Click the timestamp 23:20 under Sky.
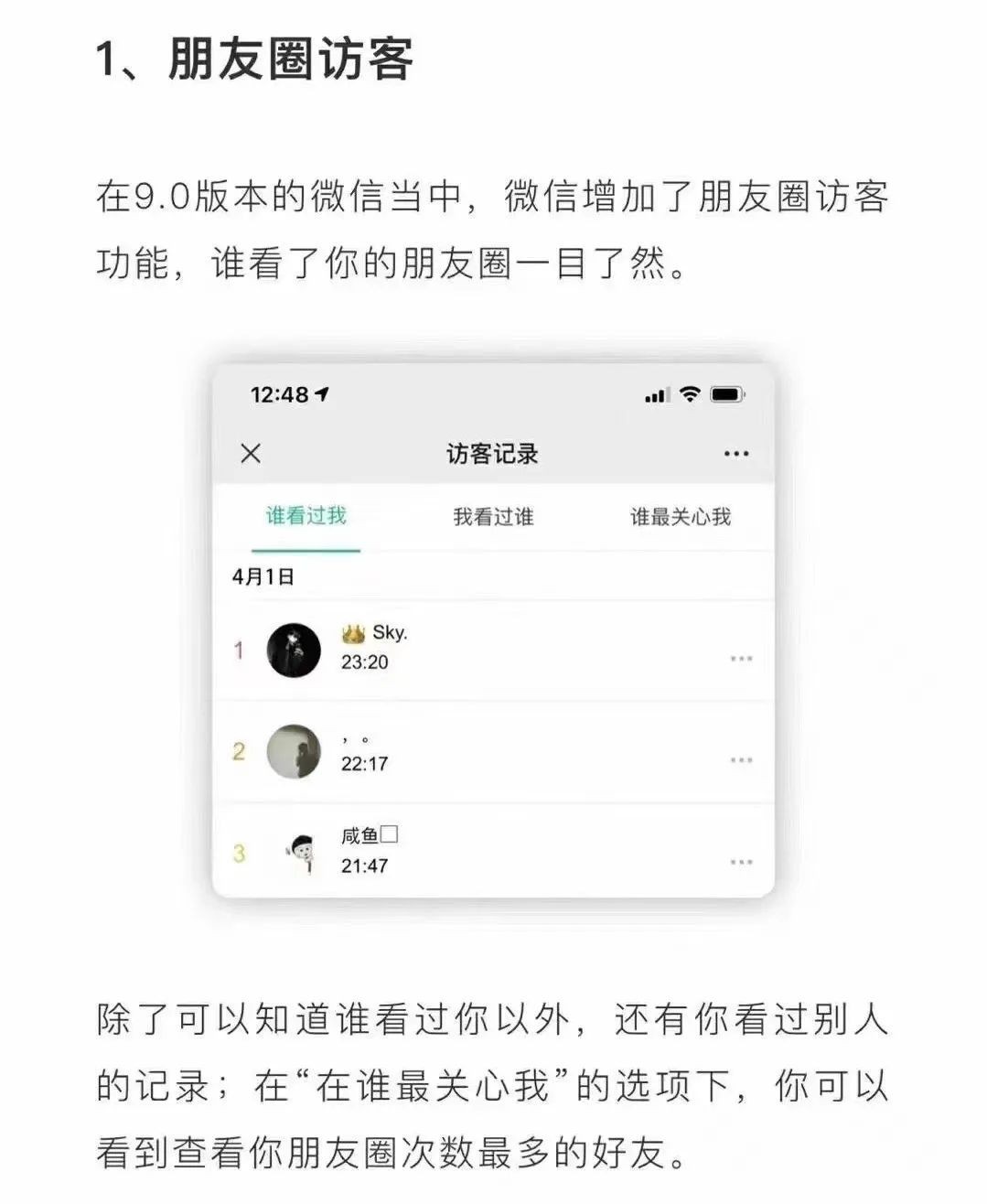Screen dimensions: 987x1204 (x=366, y=663)
